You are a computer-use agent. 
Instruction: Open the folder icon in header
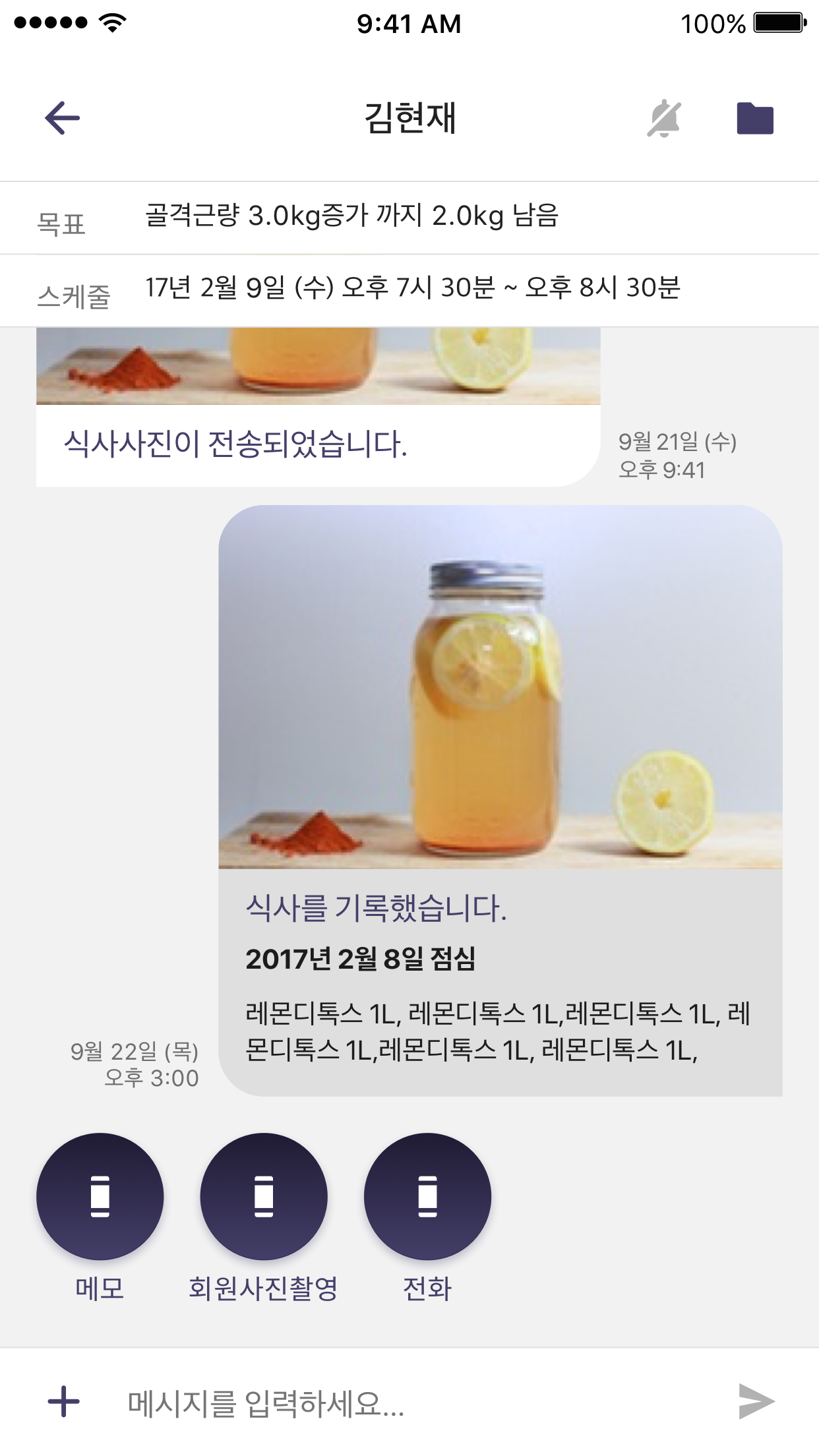point(755,119)
